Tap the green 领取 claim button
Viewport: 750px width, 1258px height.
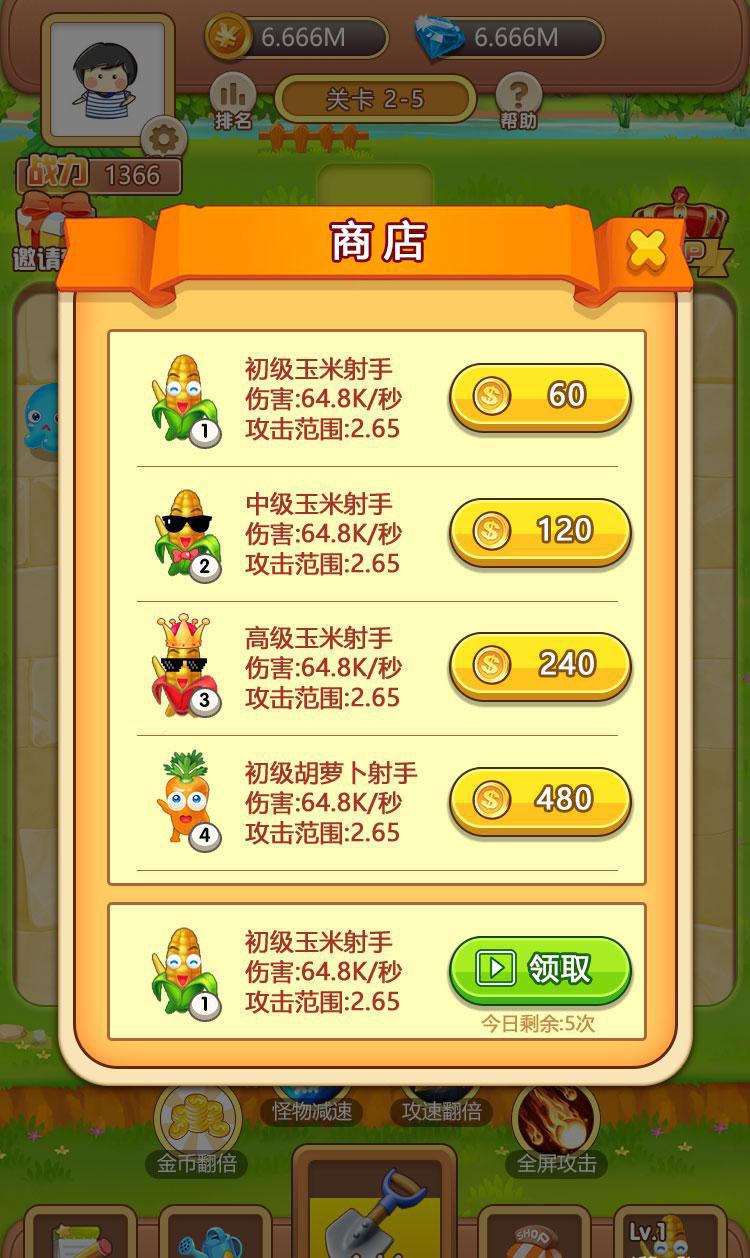click(x=540, y=970)
